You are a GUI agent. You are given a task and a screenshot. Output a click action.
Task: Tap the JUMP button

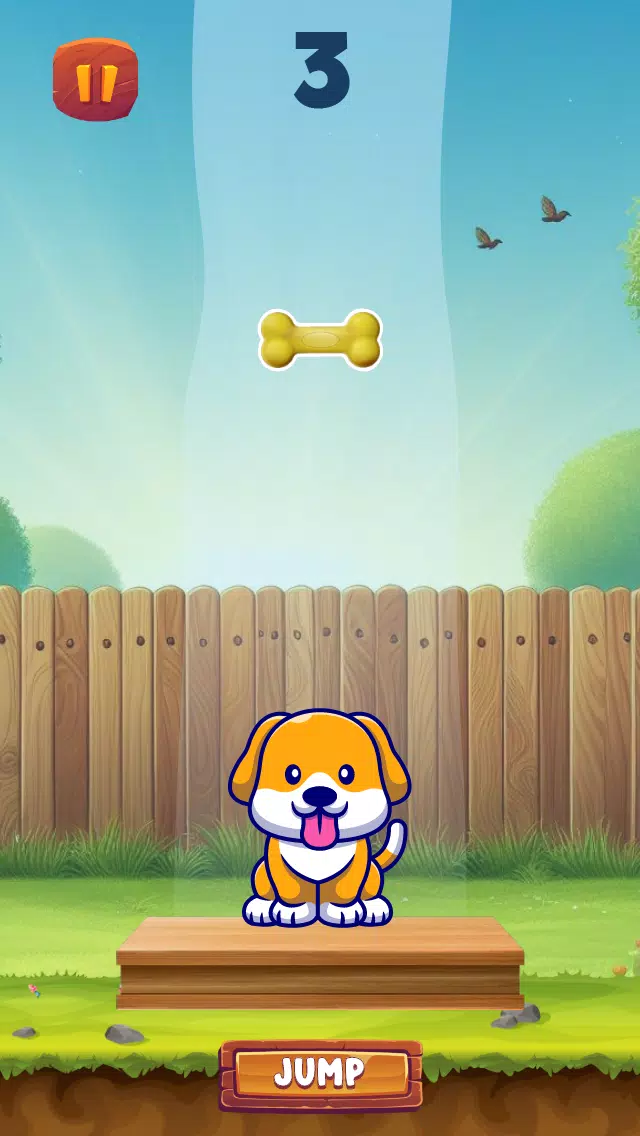click(x=320, y=1075)
